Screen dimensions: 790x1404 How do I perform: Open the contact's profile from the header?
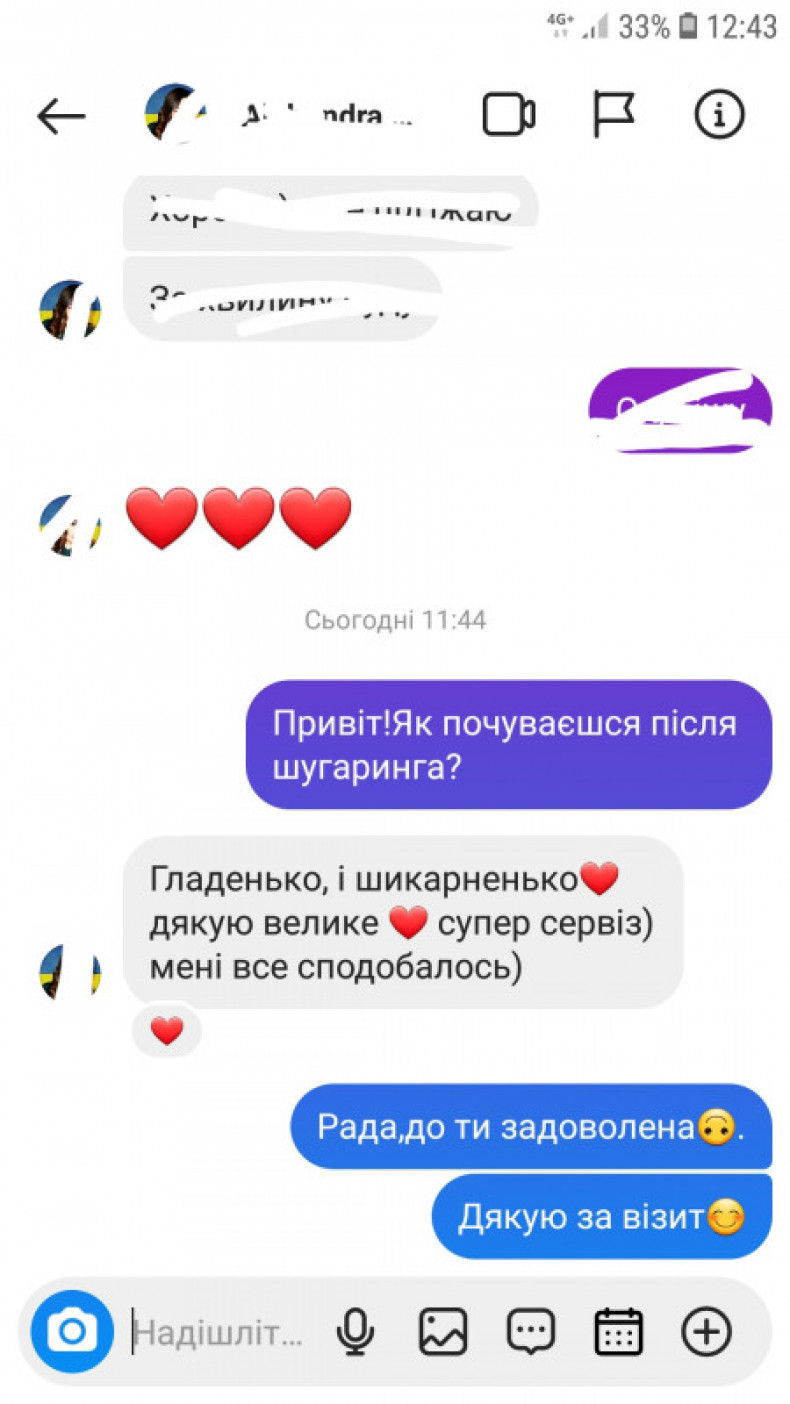pyautogui.click(x=282, y=116)
